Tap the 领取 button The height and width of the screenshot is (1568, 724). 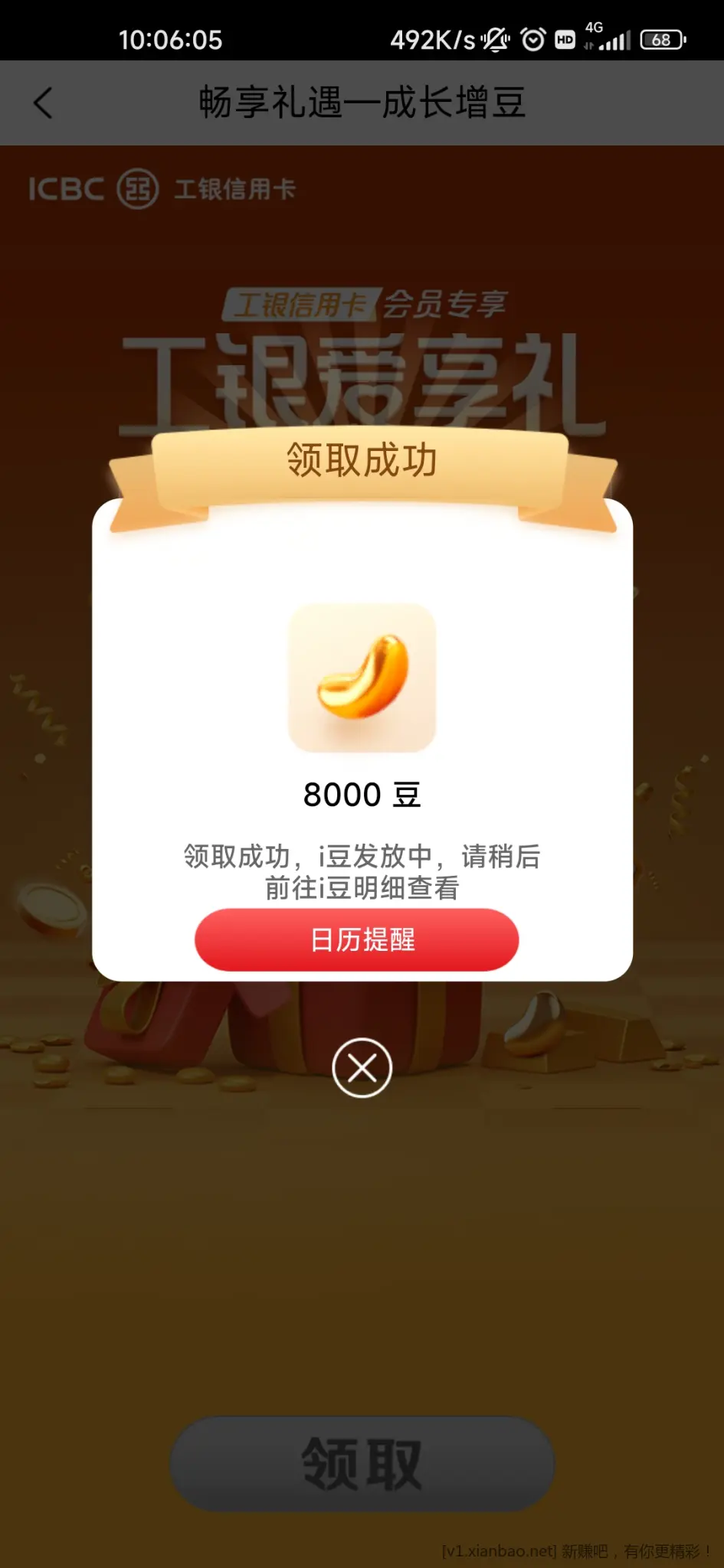coord(362,1463)
